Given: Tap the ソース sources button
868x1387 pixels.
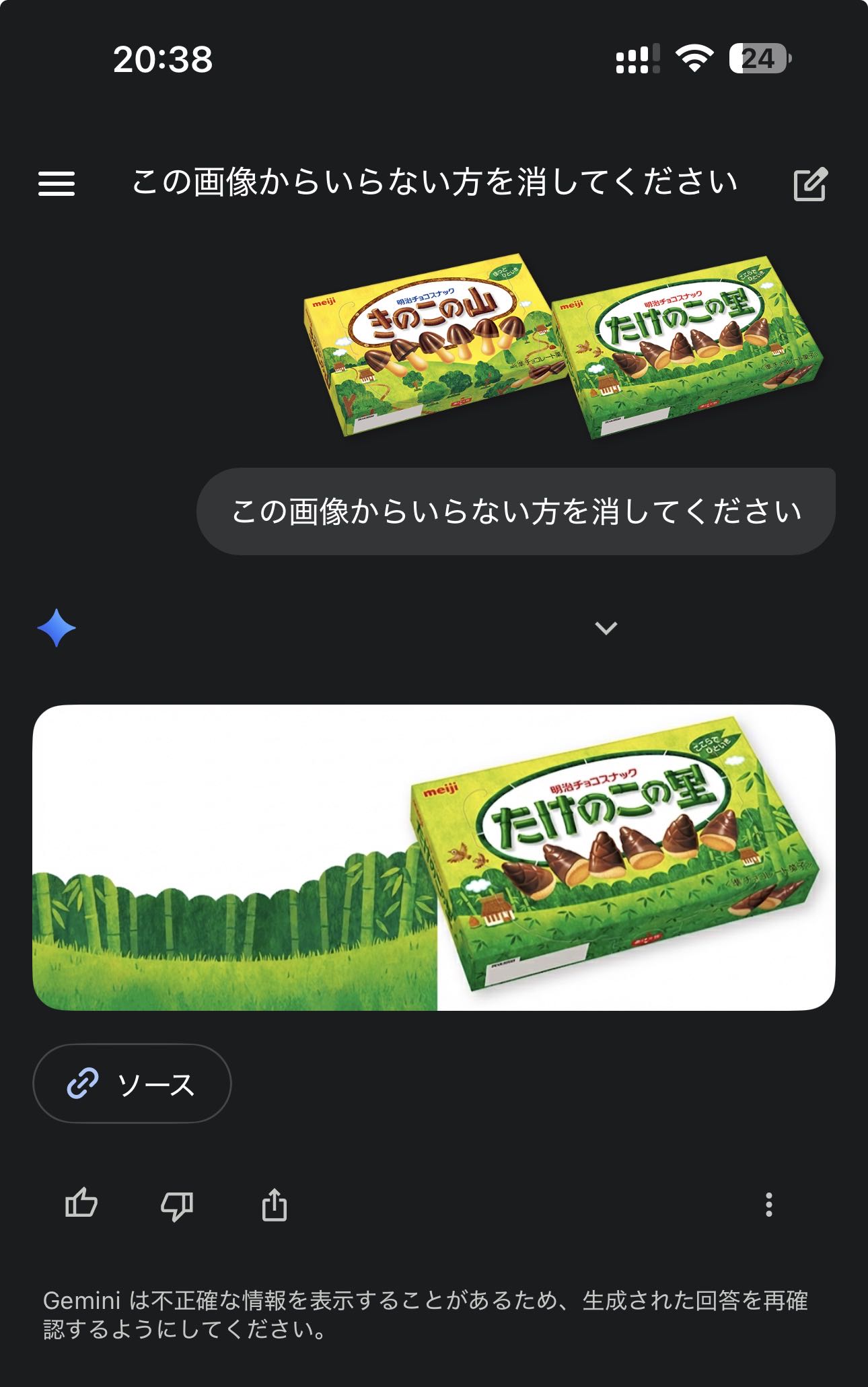Looking at the screenshot, I should coord(132,1083).
